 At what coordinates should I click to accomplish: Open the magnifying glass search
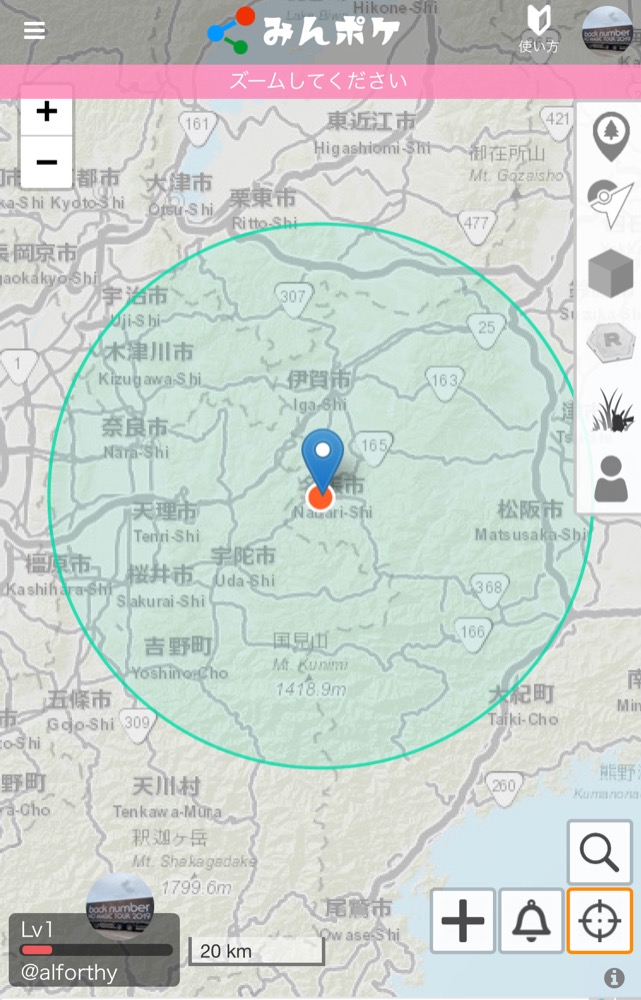[599, 852]
